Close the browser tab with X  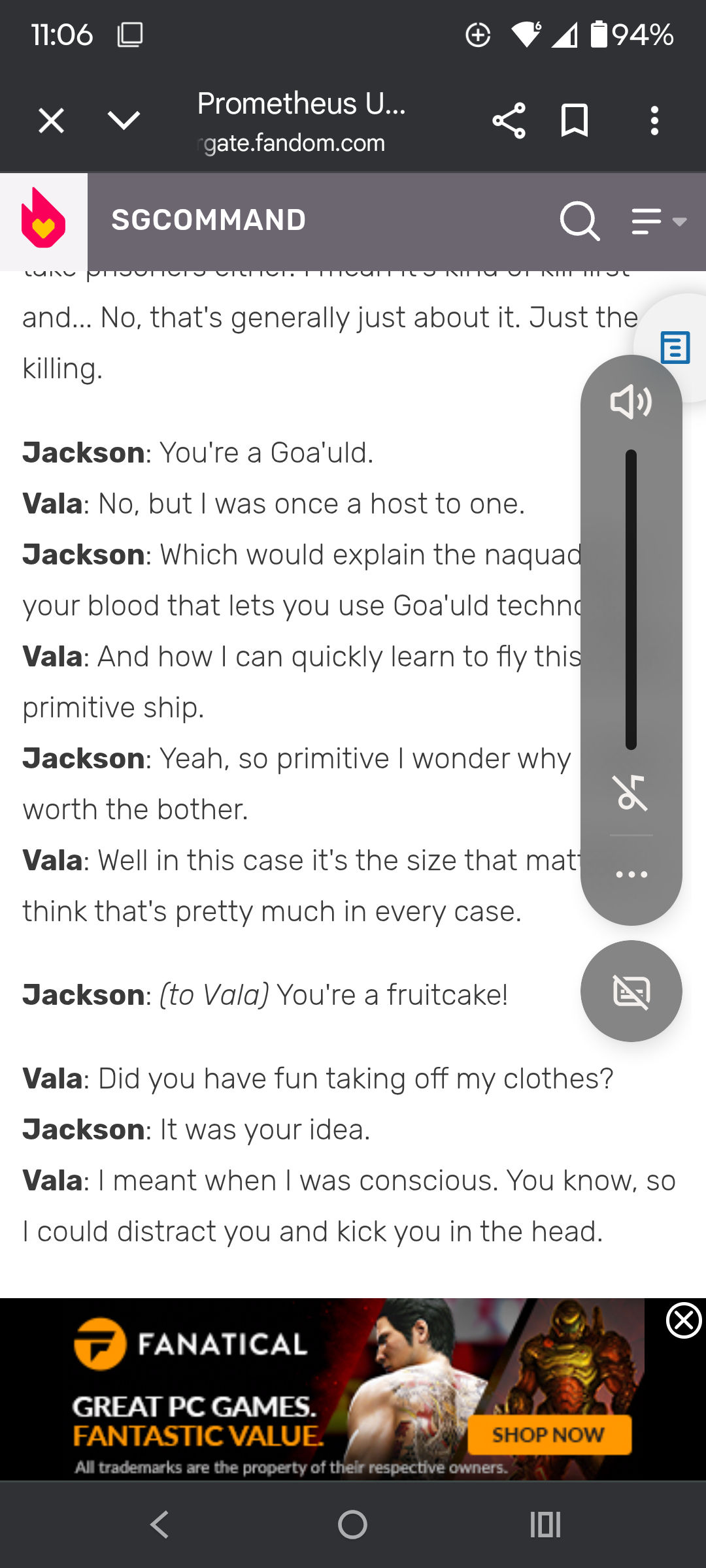[51, 121]
